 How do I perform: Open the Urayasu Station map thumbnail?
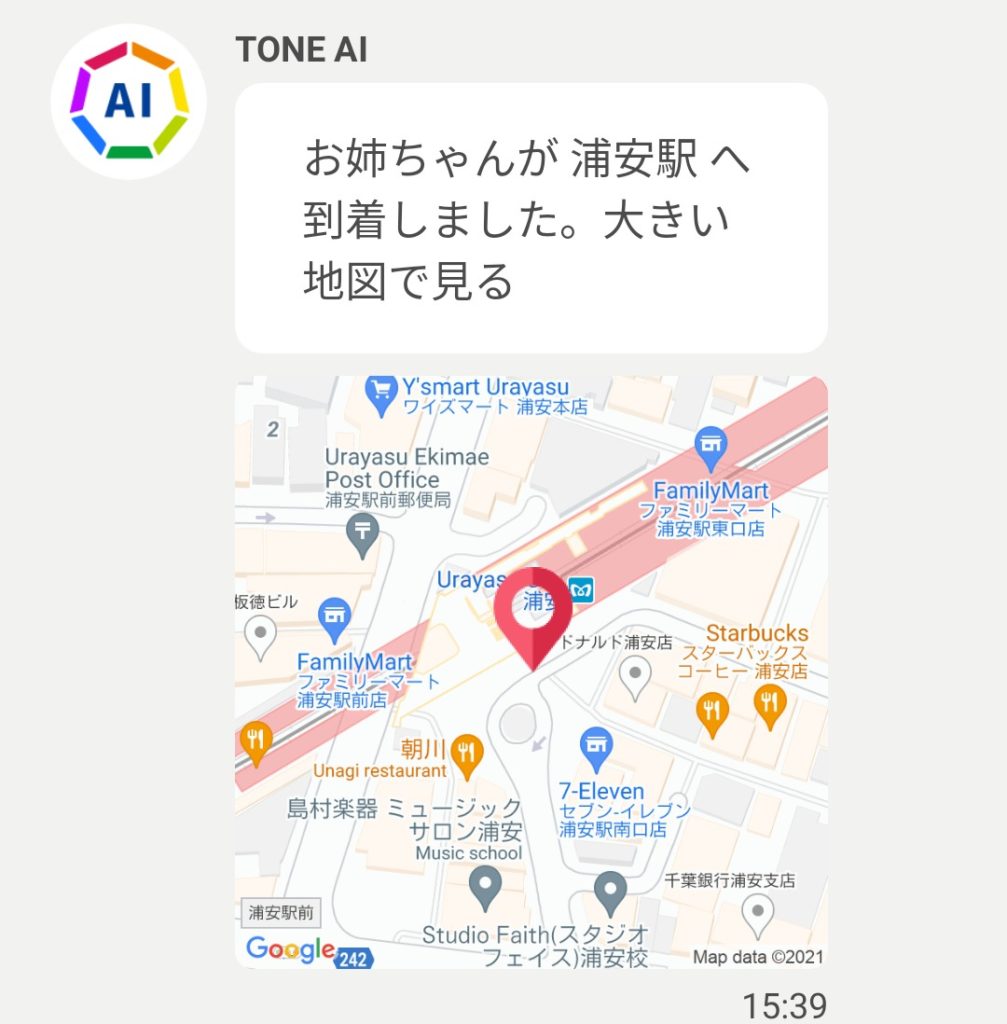[531, 671]
